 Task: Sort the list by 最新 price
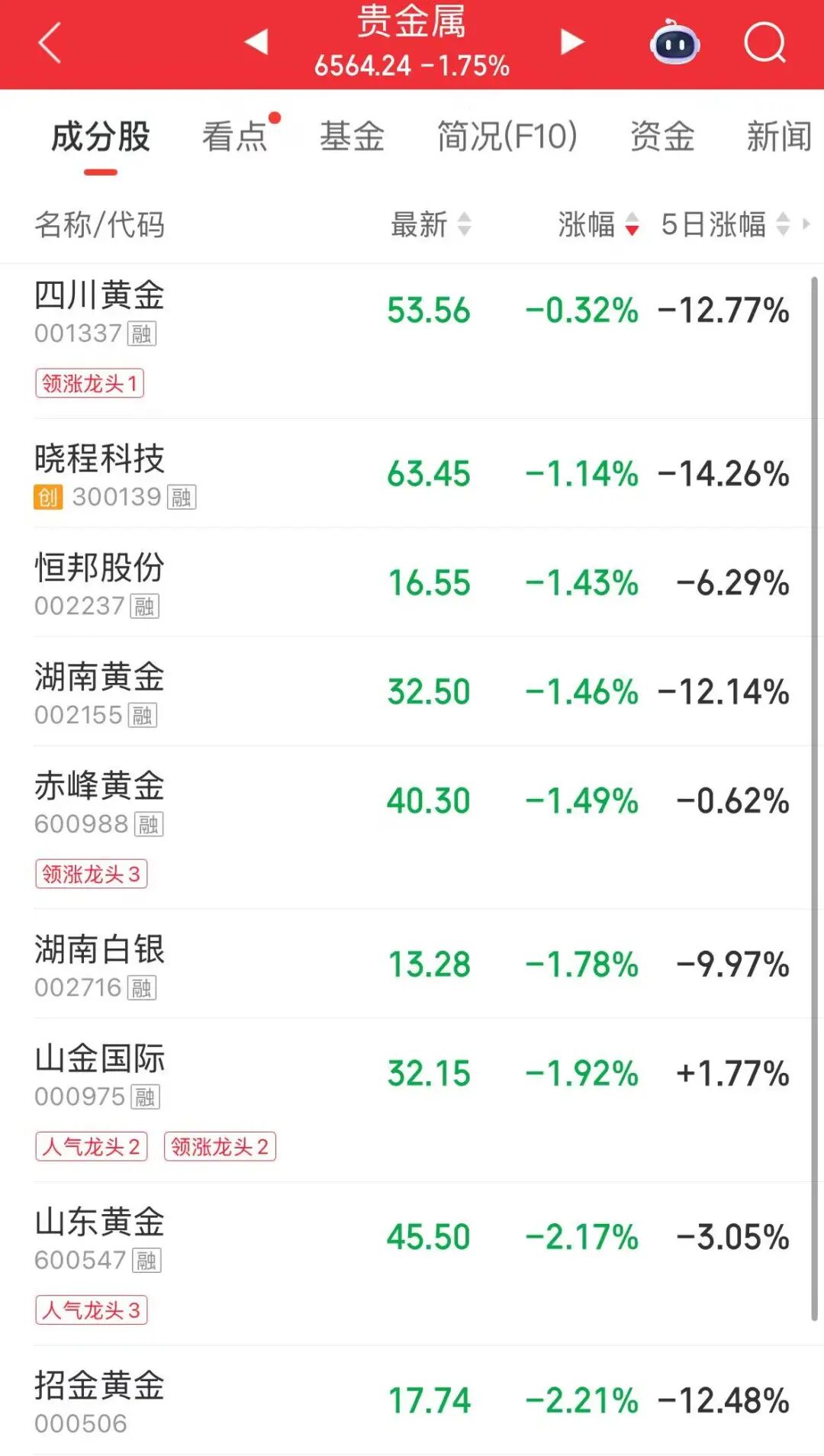(x=431, y=224)
